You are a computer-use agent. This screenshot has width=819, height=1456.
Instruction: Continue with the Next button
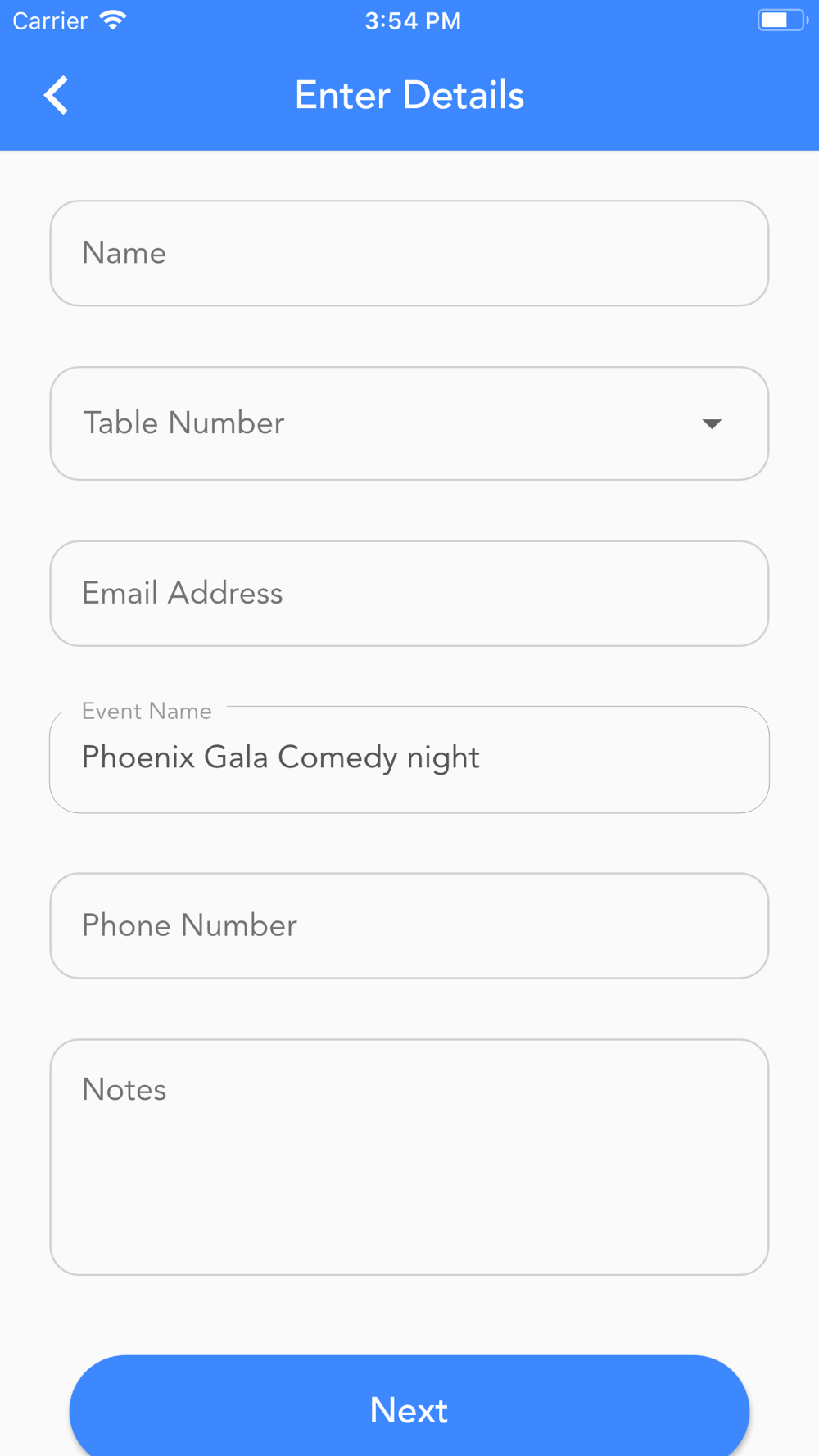(409, 1409)
